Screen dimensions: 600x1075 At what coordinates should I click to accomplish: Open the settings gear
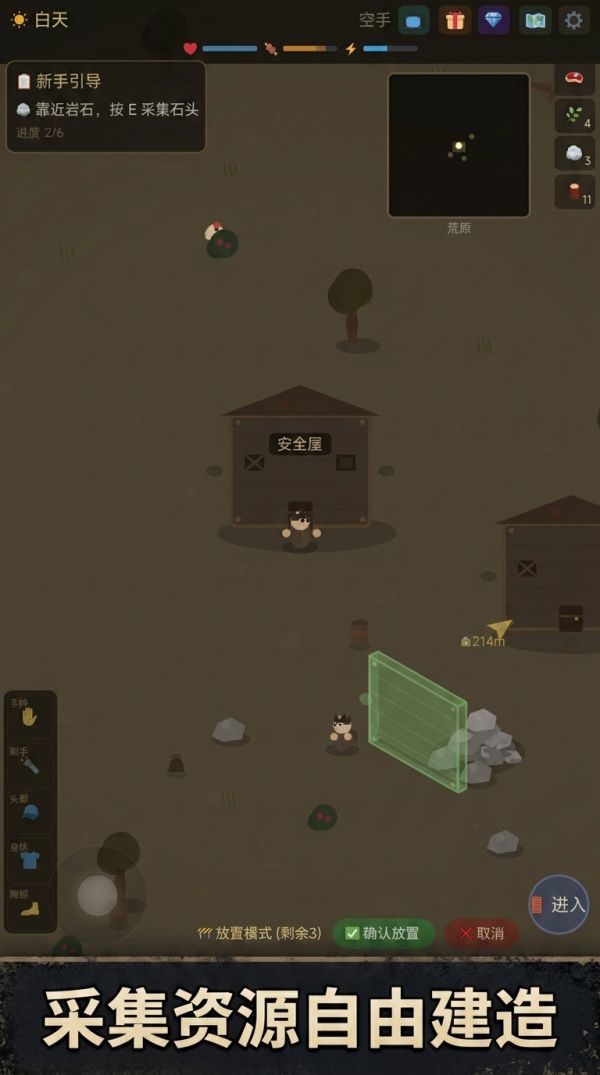click(x=574, y=20)
